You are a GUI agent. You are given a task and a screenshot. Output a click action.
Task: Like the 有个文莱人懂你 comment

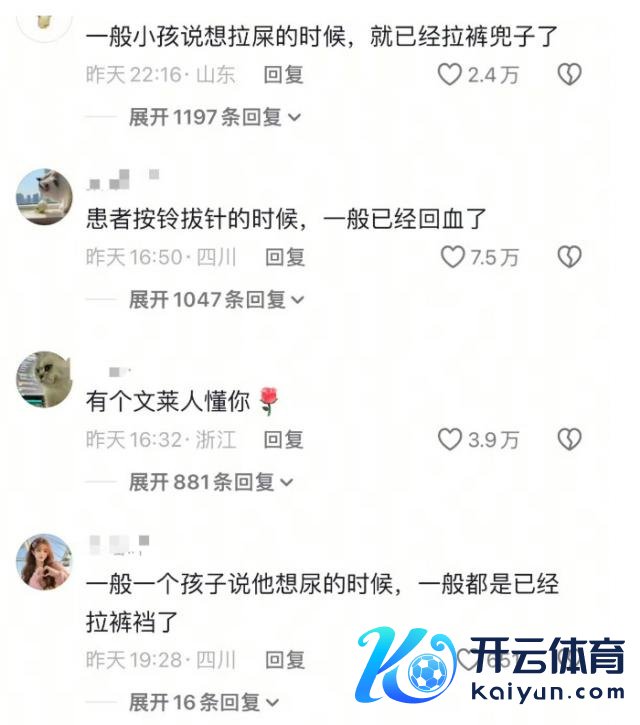[x=451, y=439]
